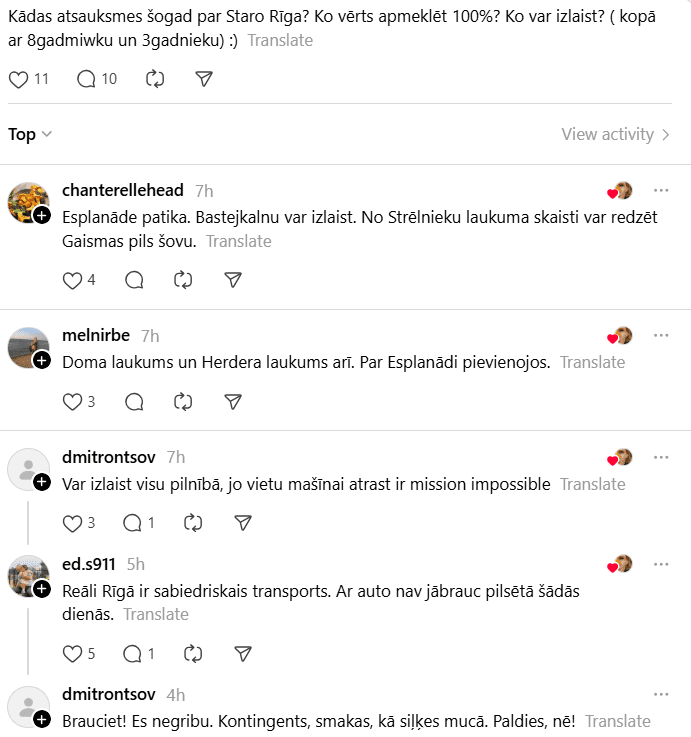Viewport: 691px width, 737px height.
Task: Open more options for chanterellehead's comment
Action: 661,190
